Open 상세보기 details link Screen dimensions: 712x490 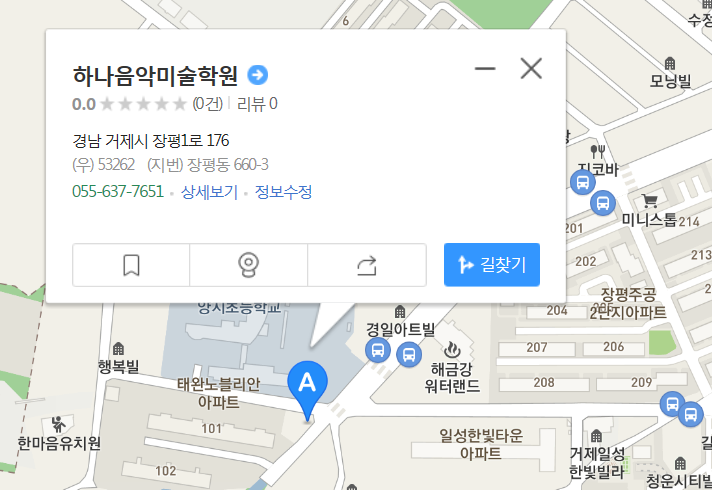coord(209,192)
